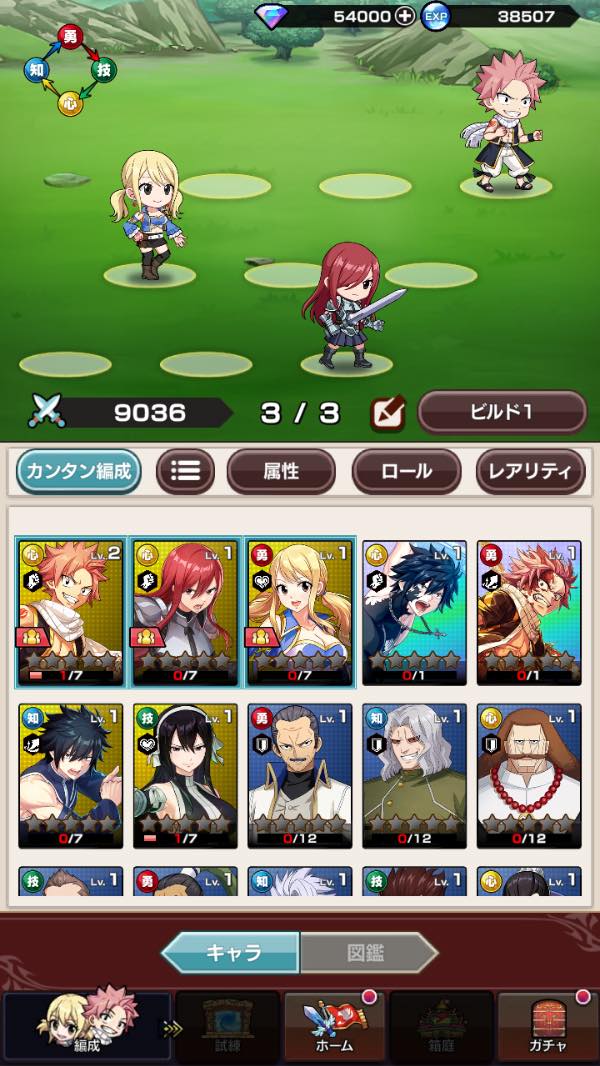Viewport: 600px width, 1066px height.
Task: Open the 編成 formation tab
Action: point(86,1028)
